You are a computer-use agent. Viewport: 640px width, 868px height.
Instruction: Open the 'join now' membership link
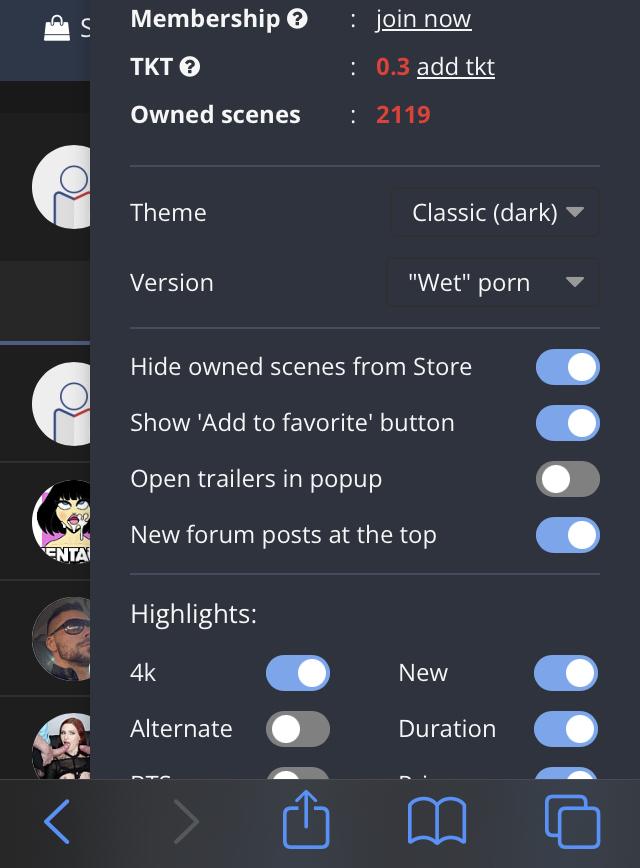[423, 19]
